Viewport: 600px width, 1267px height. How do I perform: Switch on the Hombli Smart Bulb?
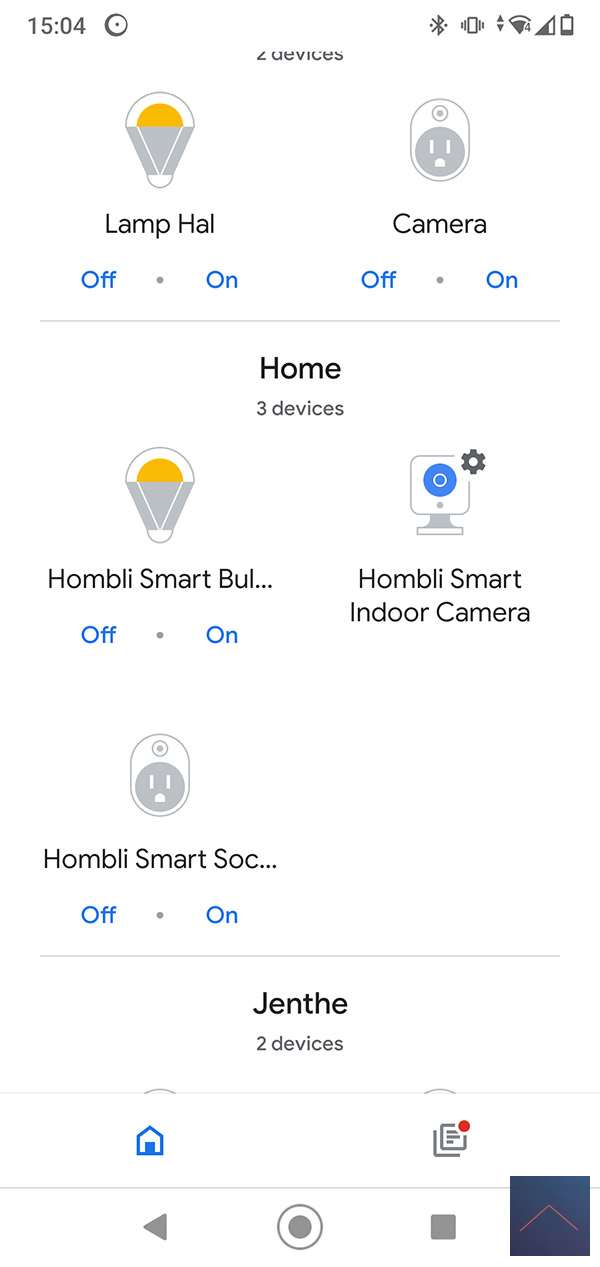pyautogui.click(x=222, y=635)
